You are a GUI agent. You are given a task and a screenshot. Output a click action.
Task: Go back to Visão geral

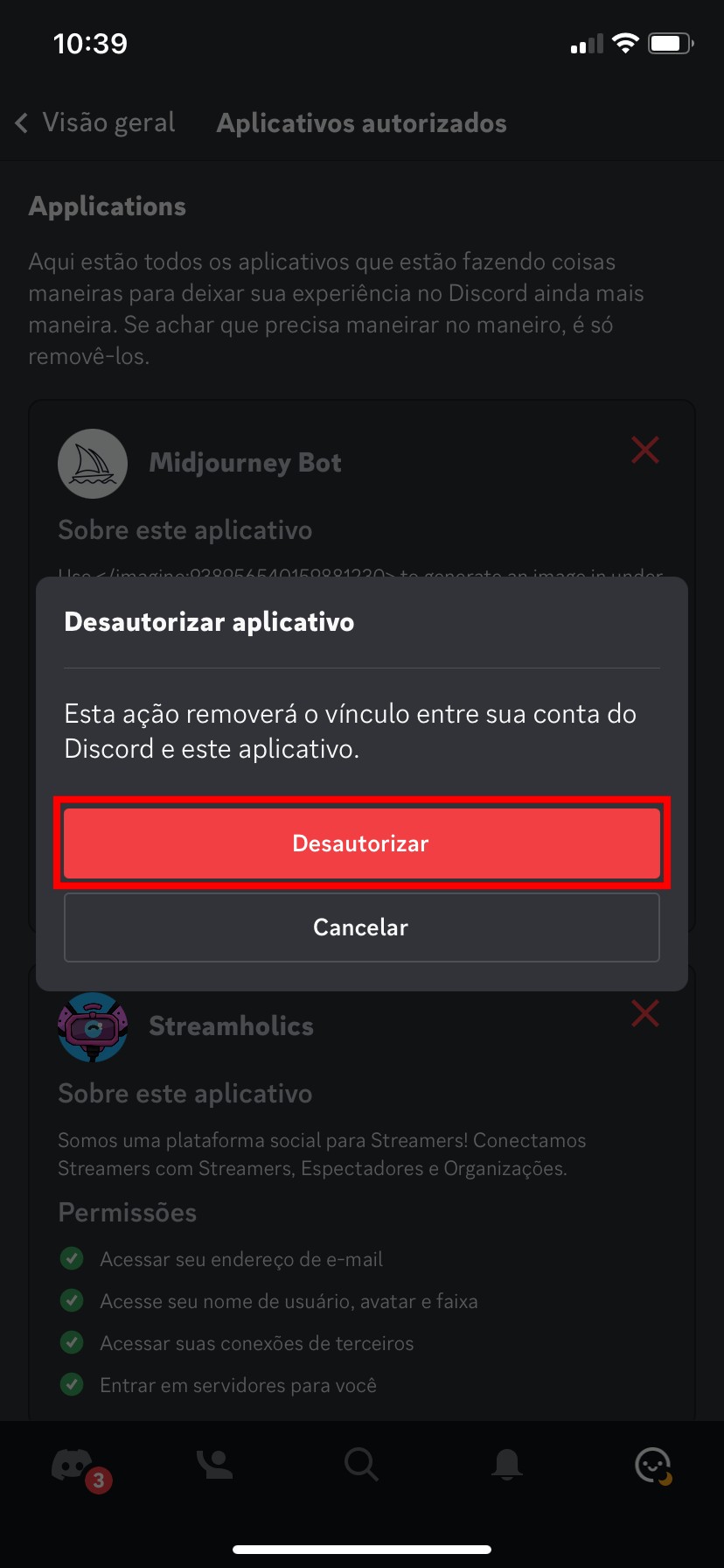(96, 123)
